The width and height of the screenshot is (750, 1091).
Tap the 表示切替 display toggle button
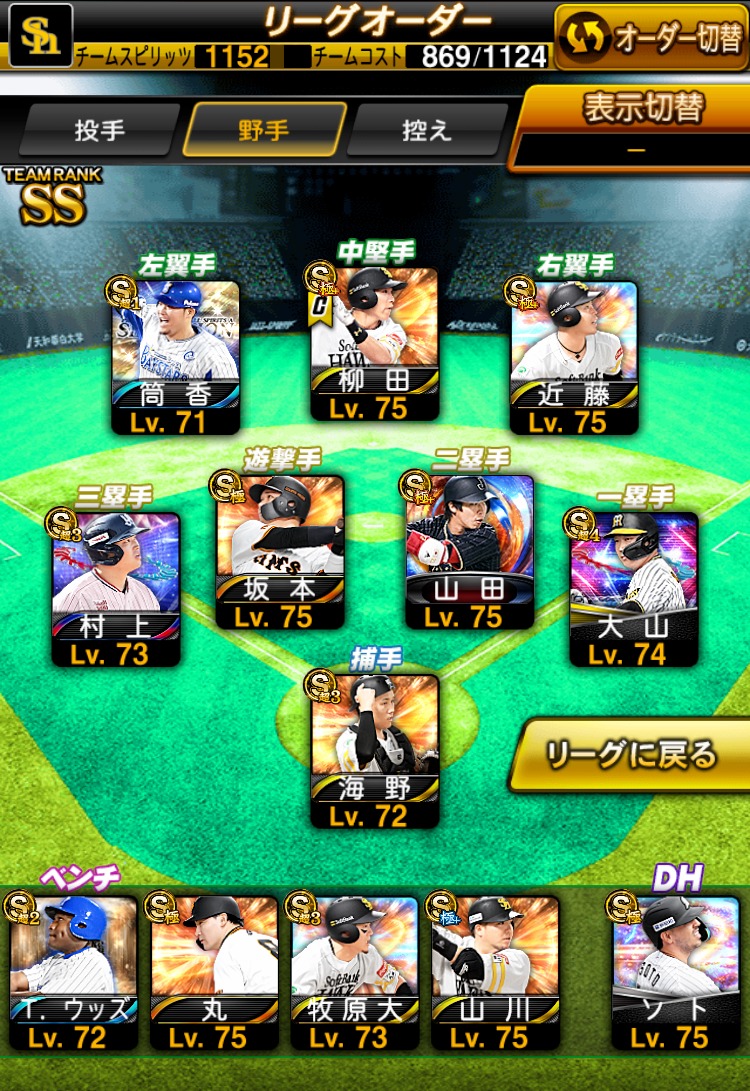(629, 126)
